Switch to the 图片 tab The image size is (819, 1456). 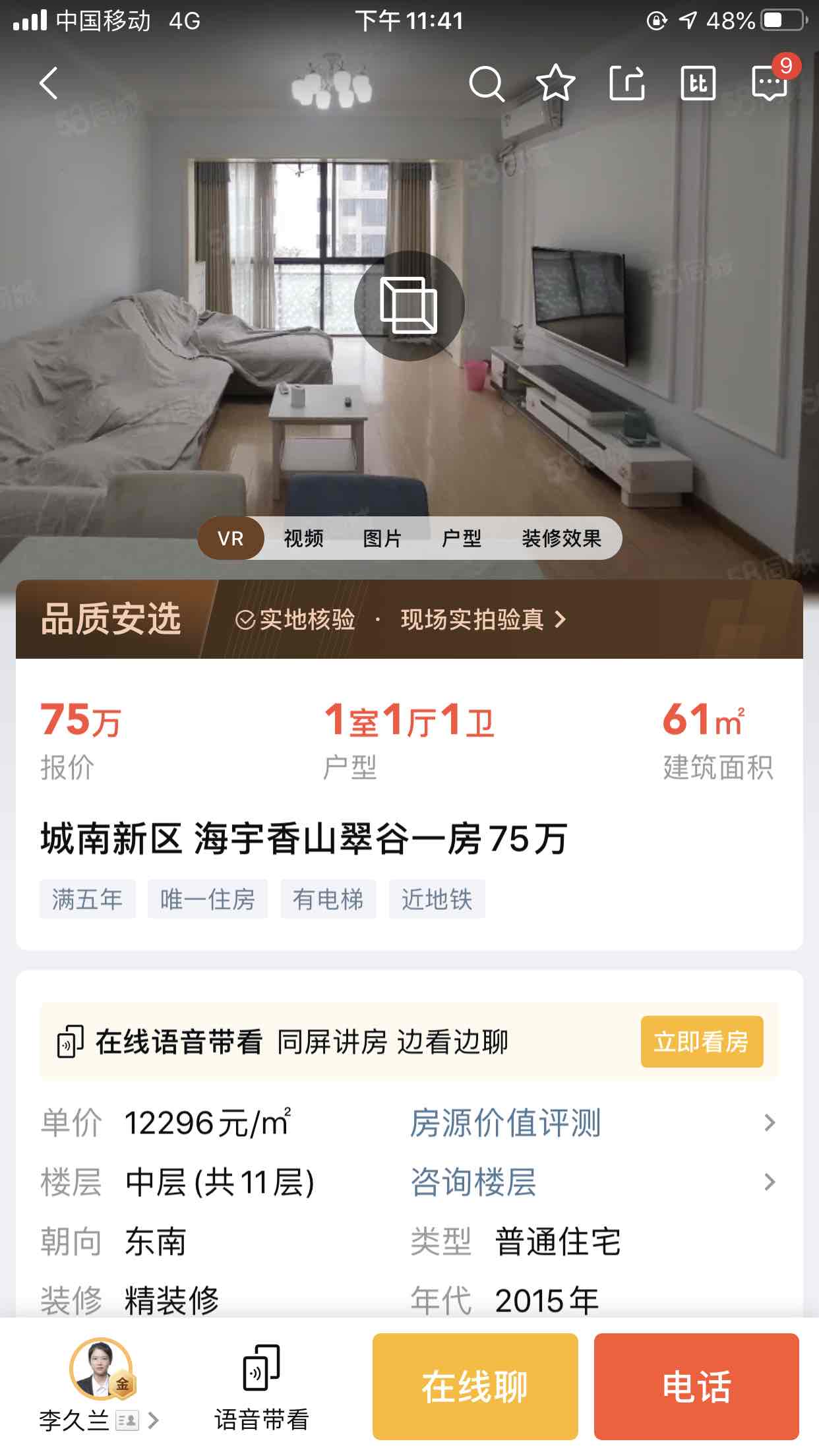[382, 539]
